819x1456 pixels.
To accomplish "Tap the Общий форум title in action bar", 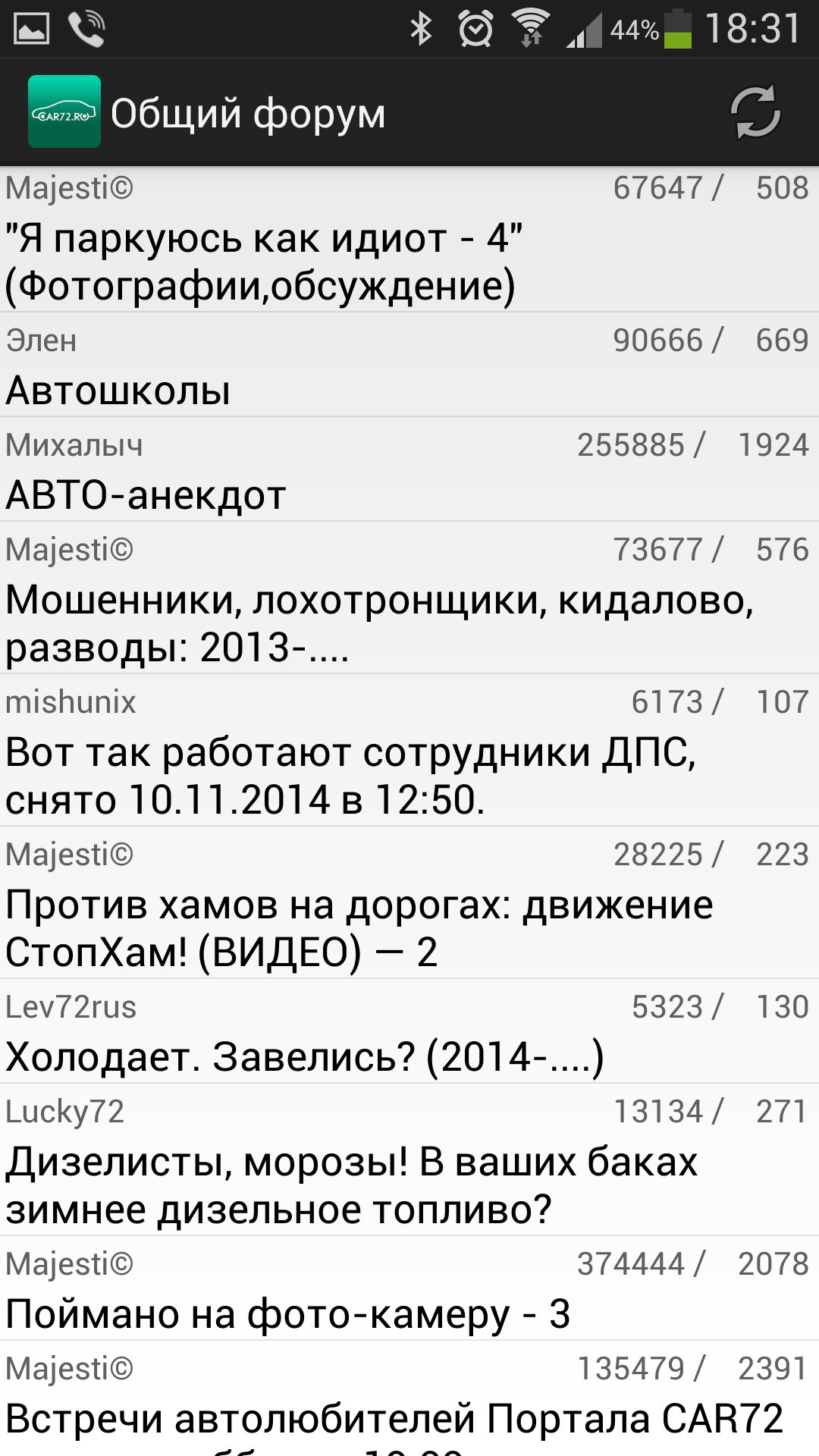I will pyautogui.click(x=250, y=114).
